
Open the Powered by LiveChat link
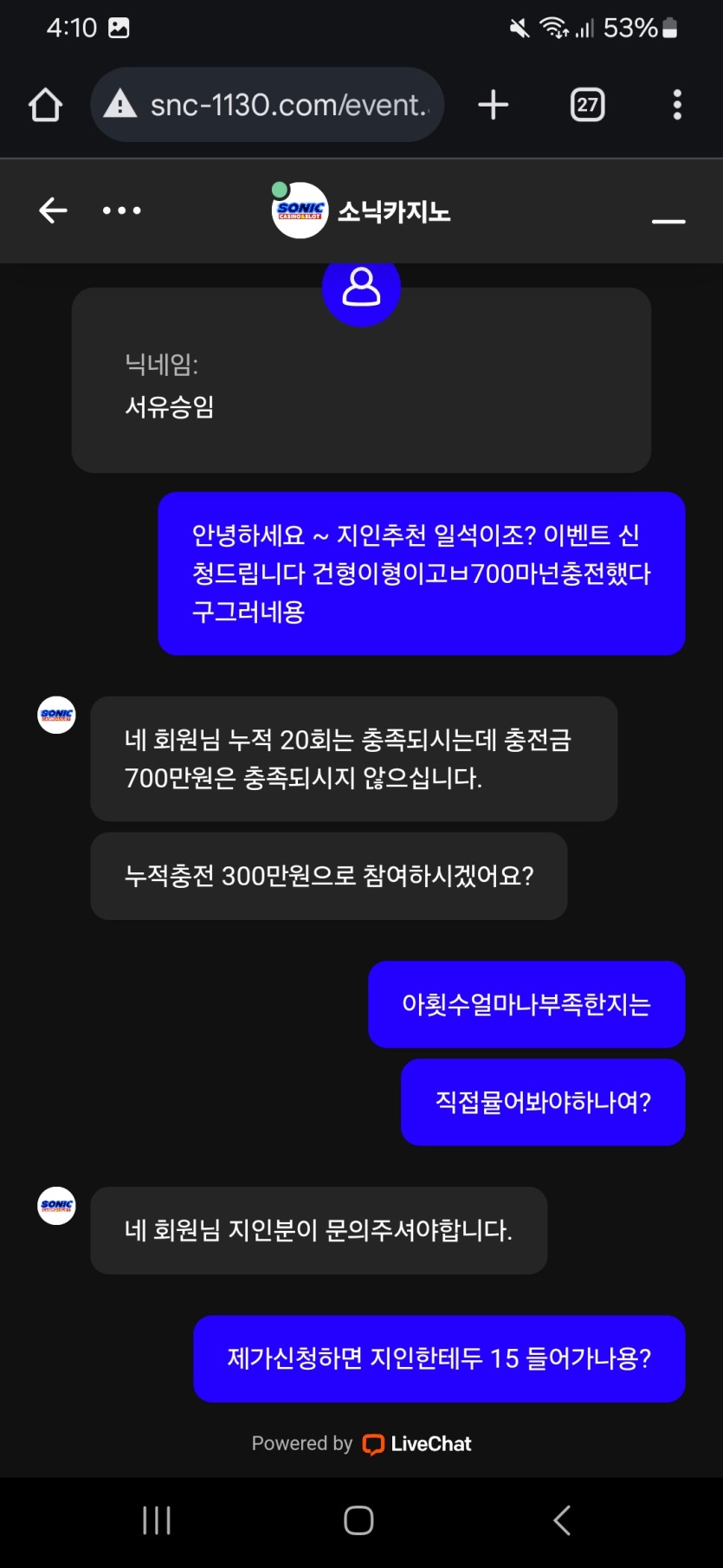[x=361, y=1443]
